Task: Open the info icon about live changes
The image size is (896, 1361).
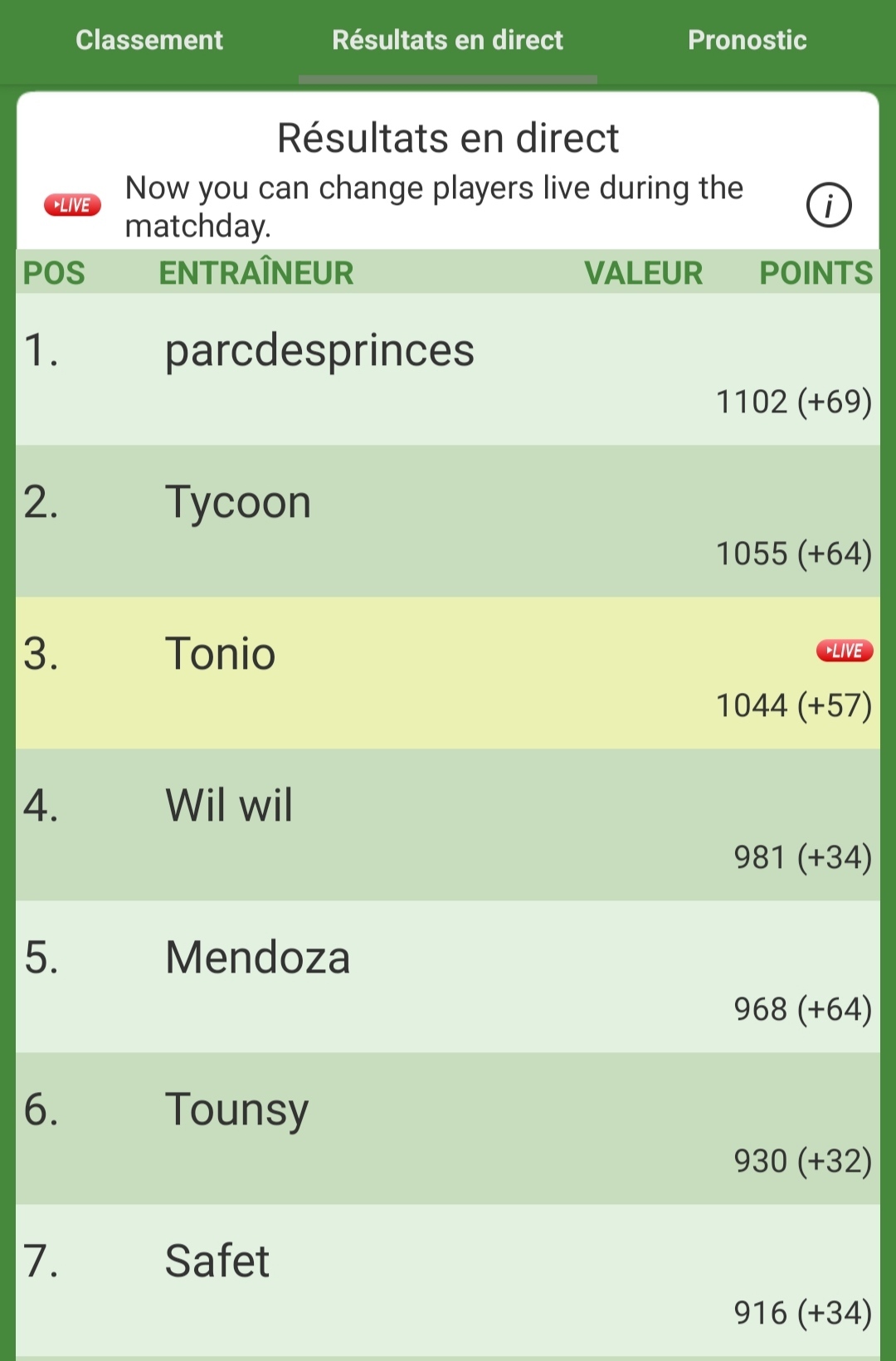Action: 829,205
